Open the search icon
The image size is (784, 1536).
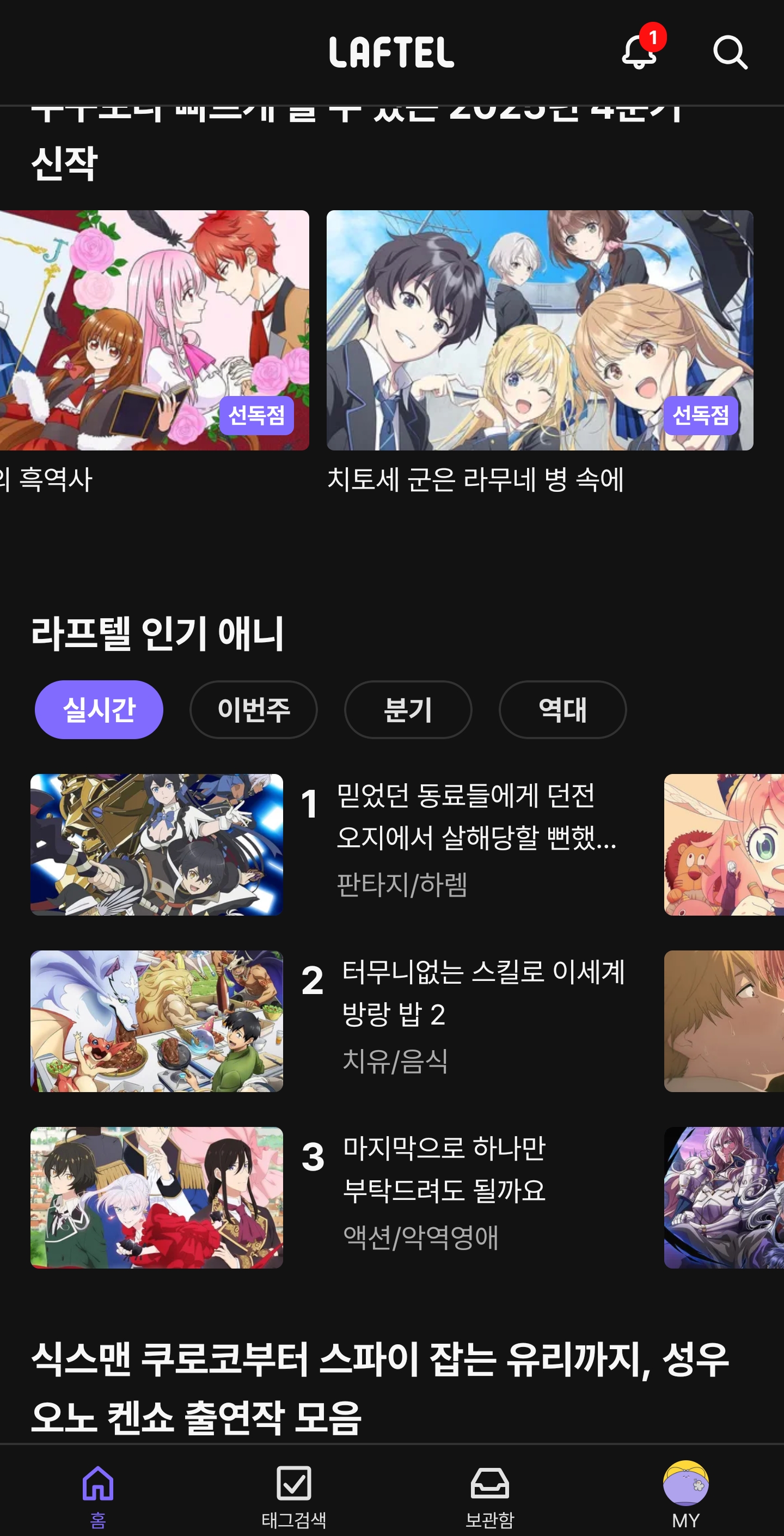coord(730,52)
